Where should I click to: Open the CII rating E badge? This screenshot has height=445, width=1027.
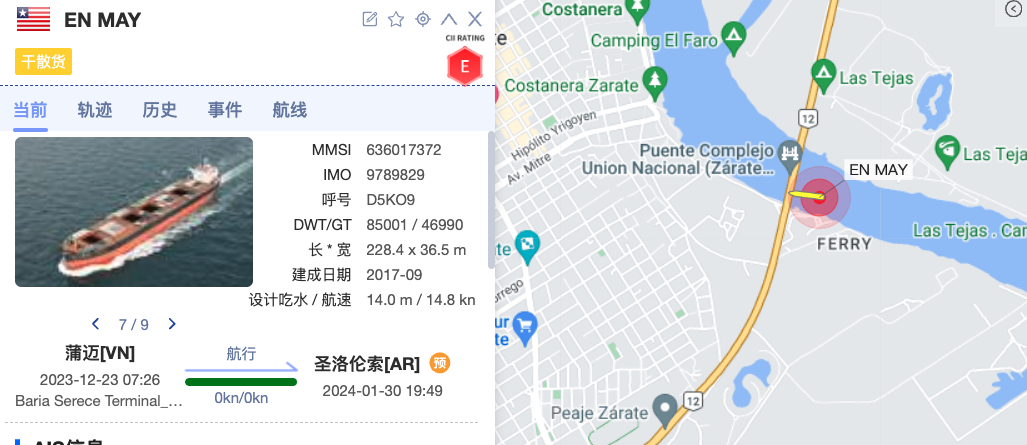point(464,67)
